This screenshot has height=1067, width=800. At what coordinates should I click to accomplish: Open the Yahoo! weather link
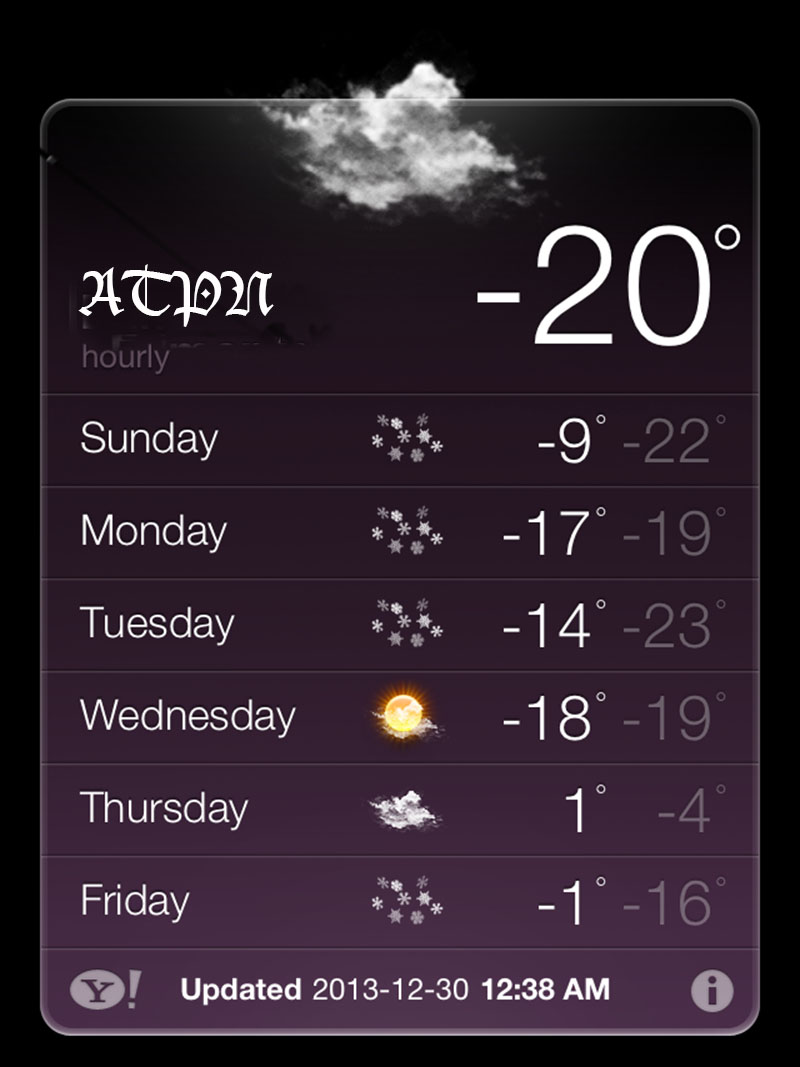104,991
